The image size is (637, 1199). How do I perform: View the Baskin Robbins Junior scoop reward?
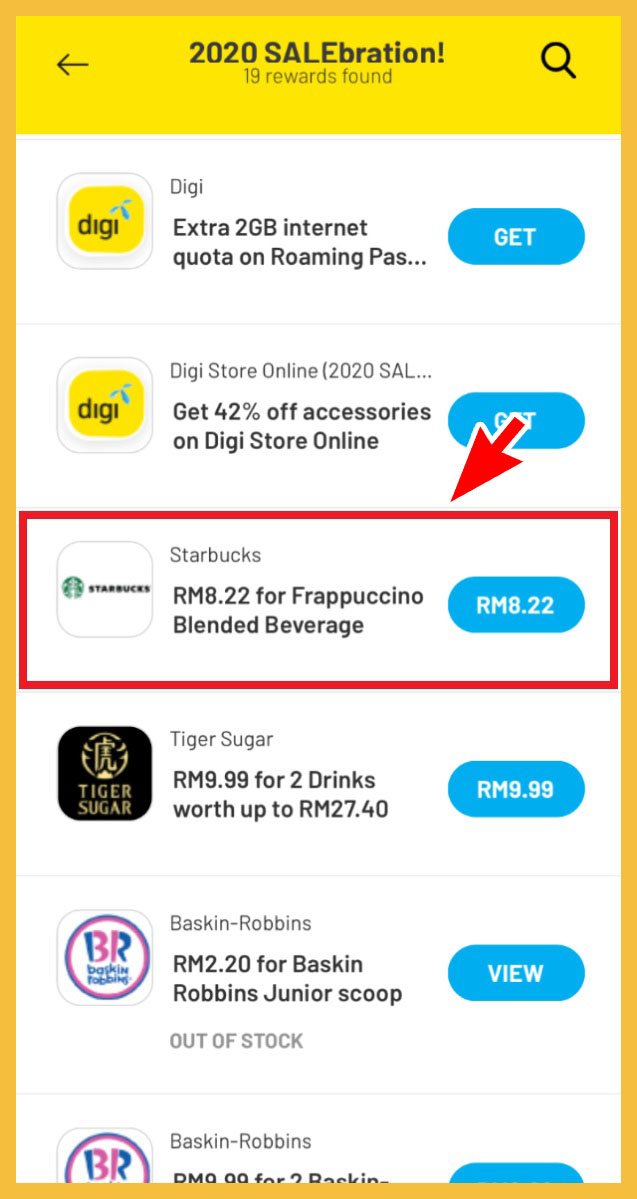515,973
